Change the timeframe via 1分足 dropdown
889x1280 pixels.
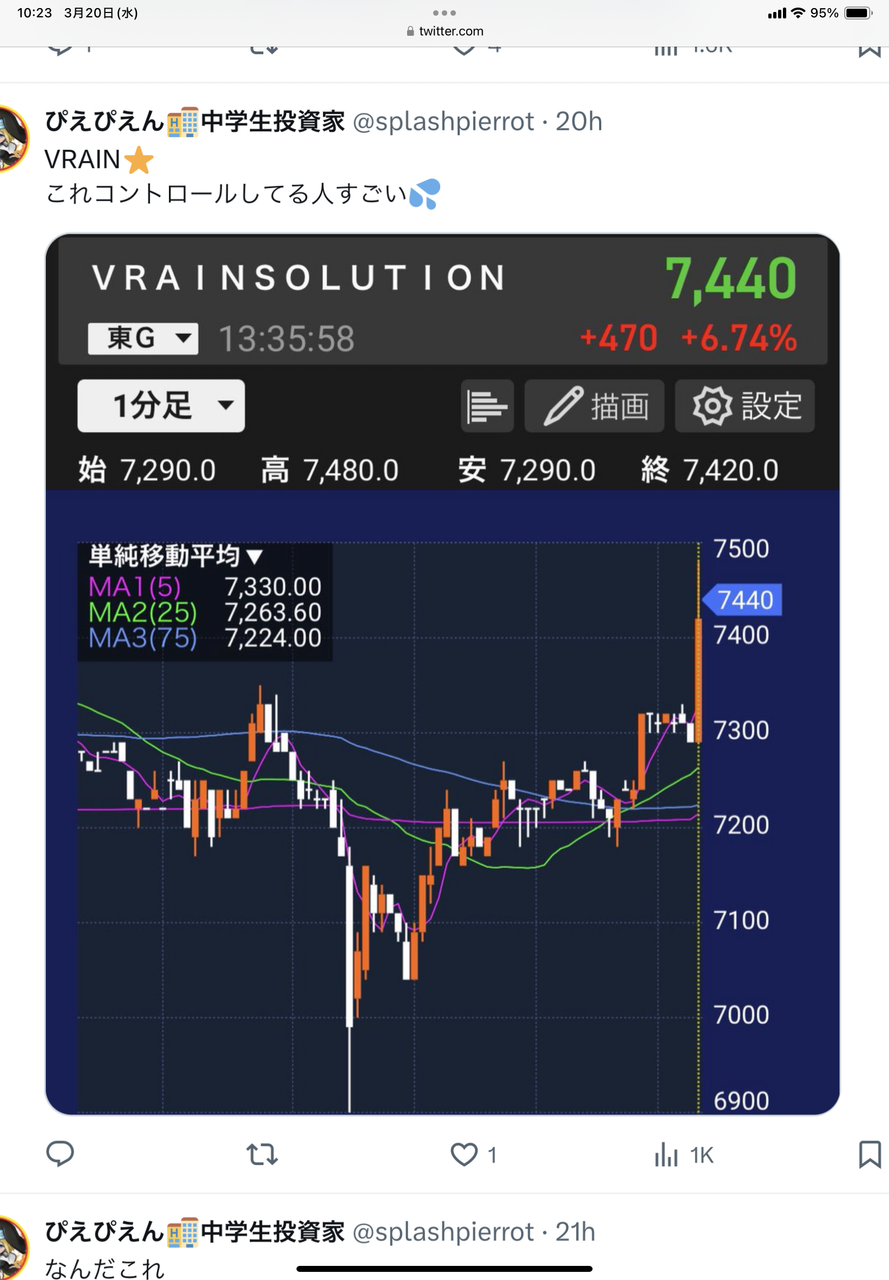(x=160, y=406)
